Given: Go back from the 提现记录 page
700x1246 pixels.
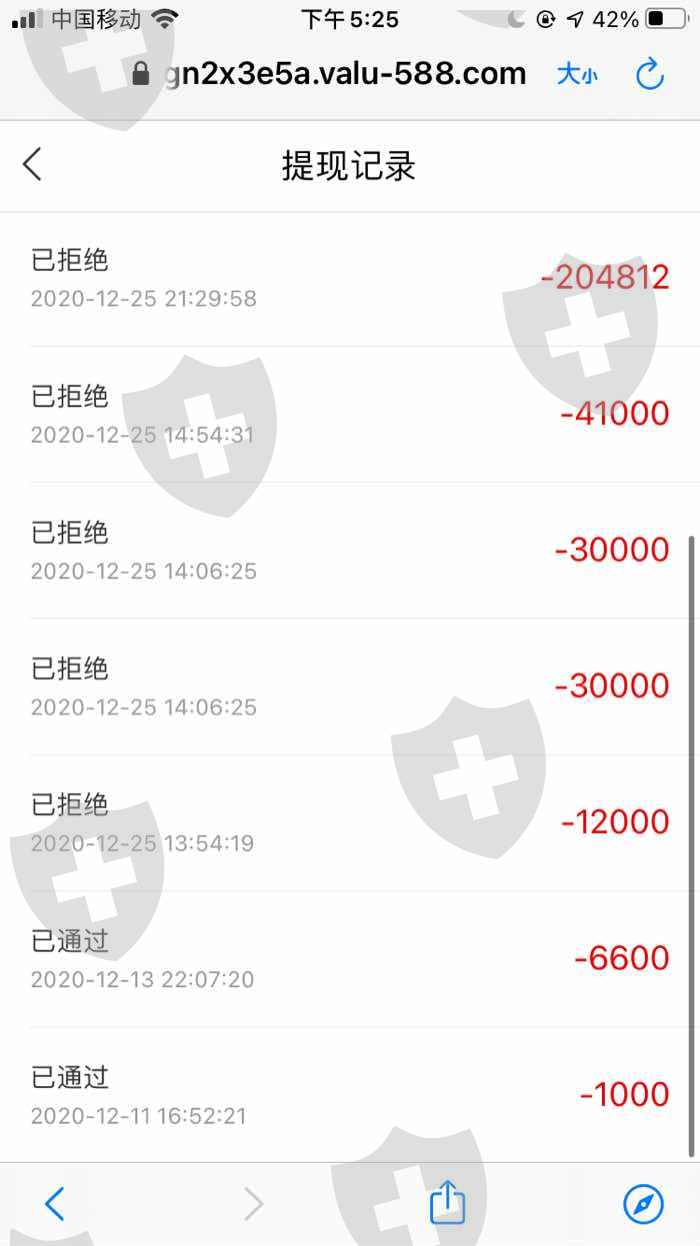Looking at the screenshot, I should (33, 165).
